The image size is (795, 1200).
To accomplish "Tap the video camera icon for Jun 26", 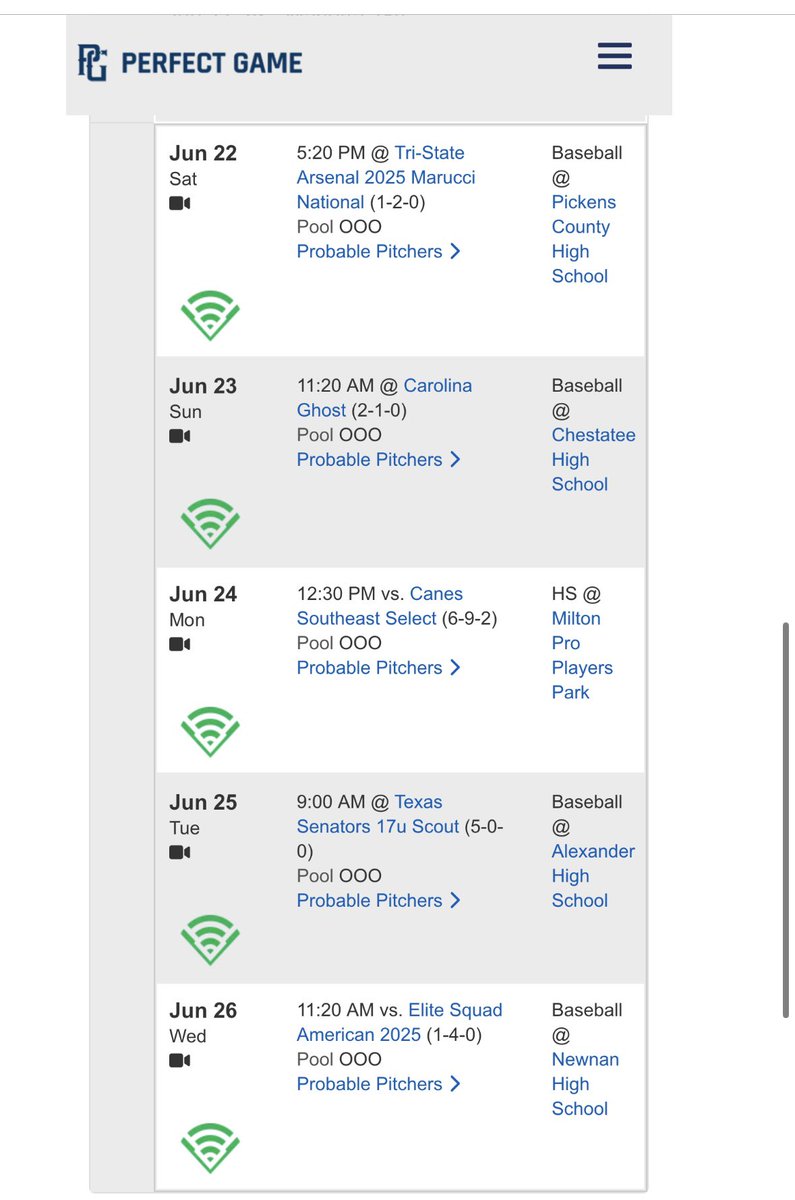I will 180,1060.
